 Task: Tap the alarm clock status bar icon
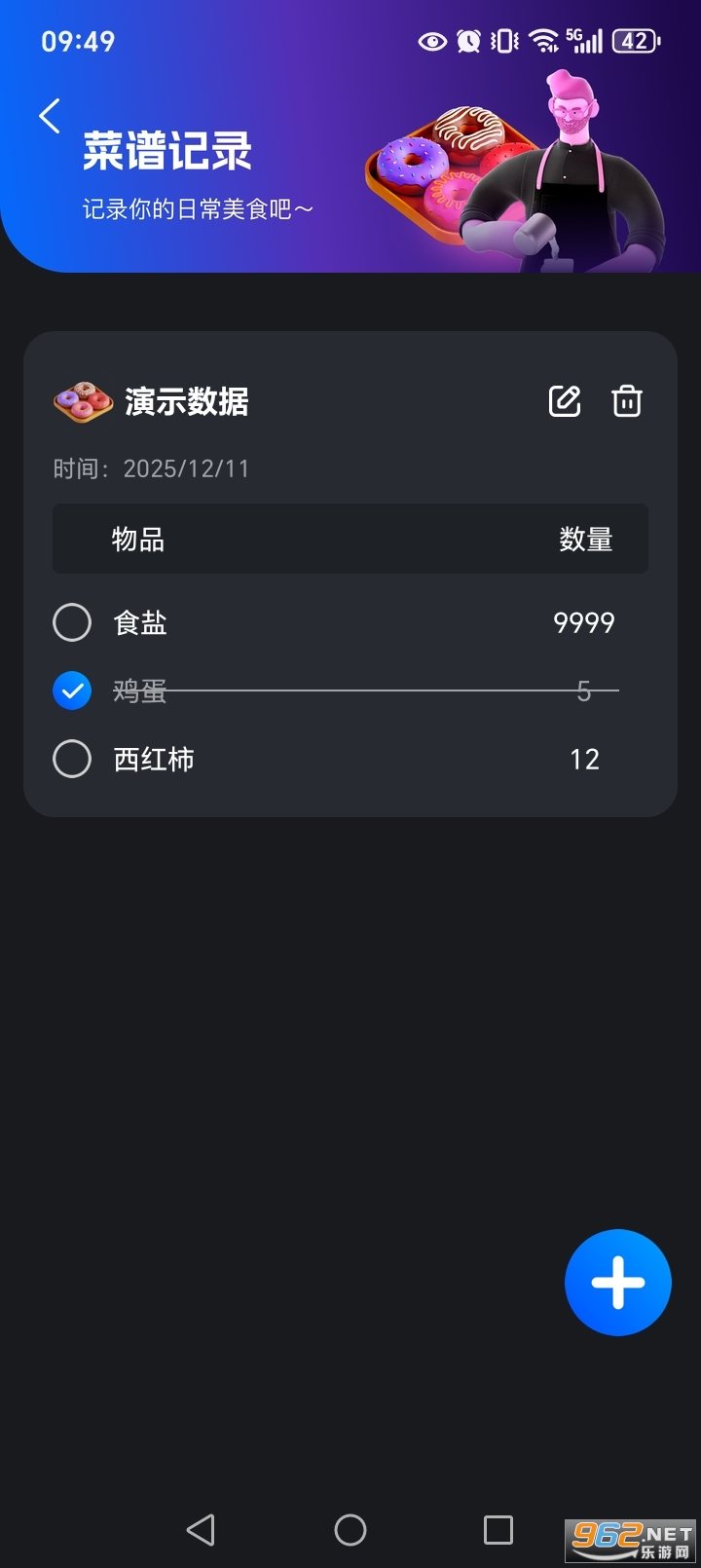point(467,40)
